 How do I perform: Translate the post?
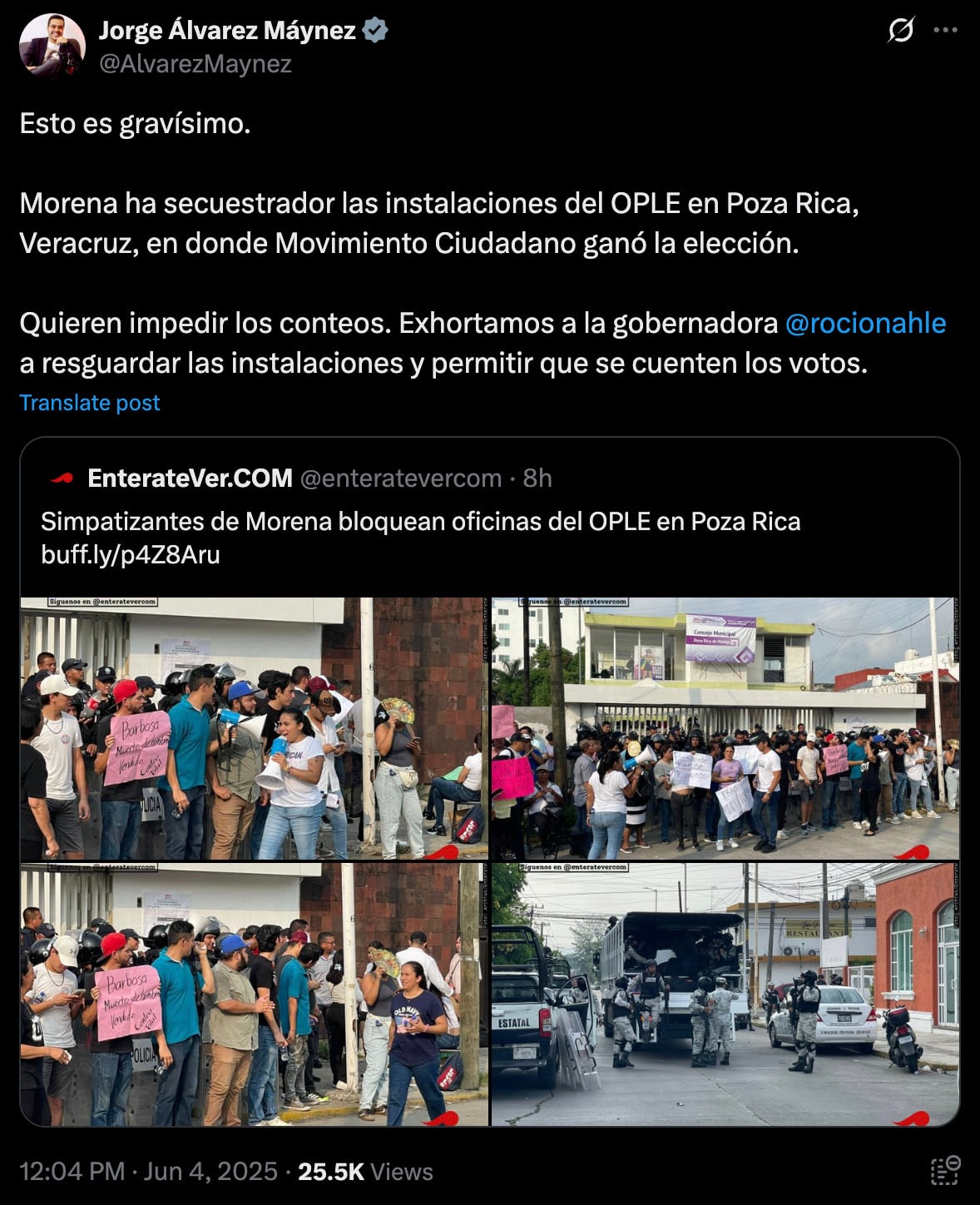click(x=89, y=403)
